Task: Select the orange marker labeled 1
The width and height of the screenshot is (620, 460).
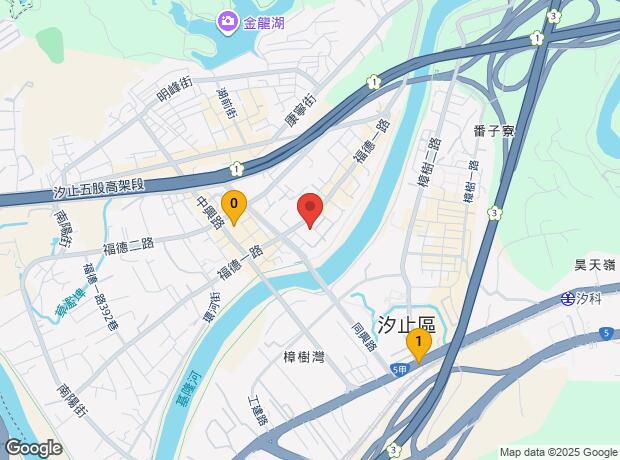Action: click(x=419, y=345)
